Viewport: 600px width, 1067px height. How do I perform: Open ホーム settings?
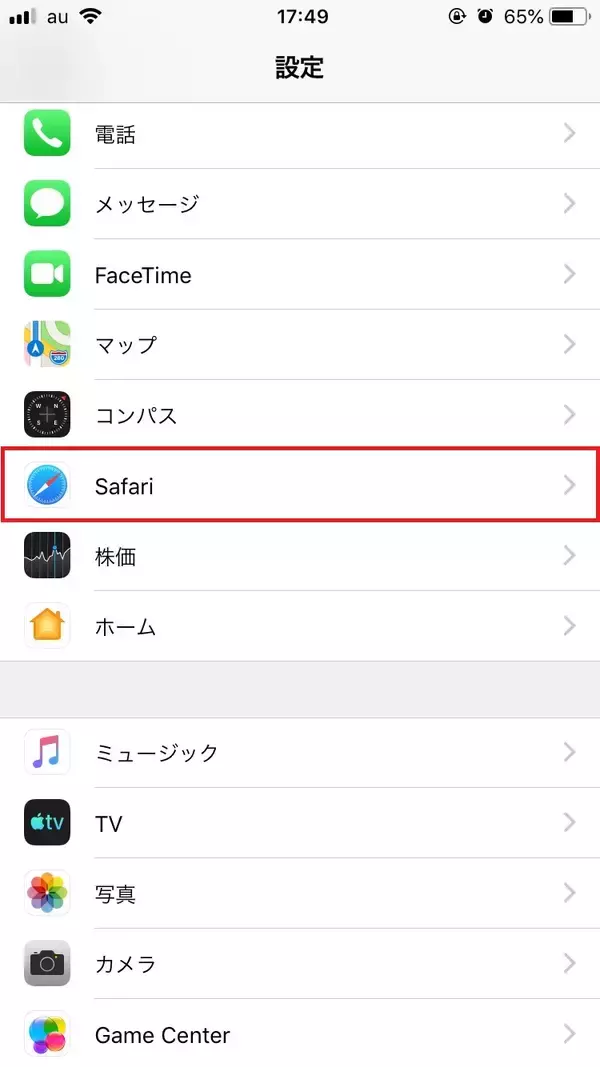pyautogui.click(x=300, y=627)
